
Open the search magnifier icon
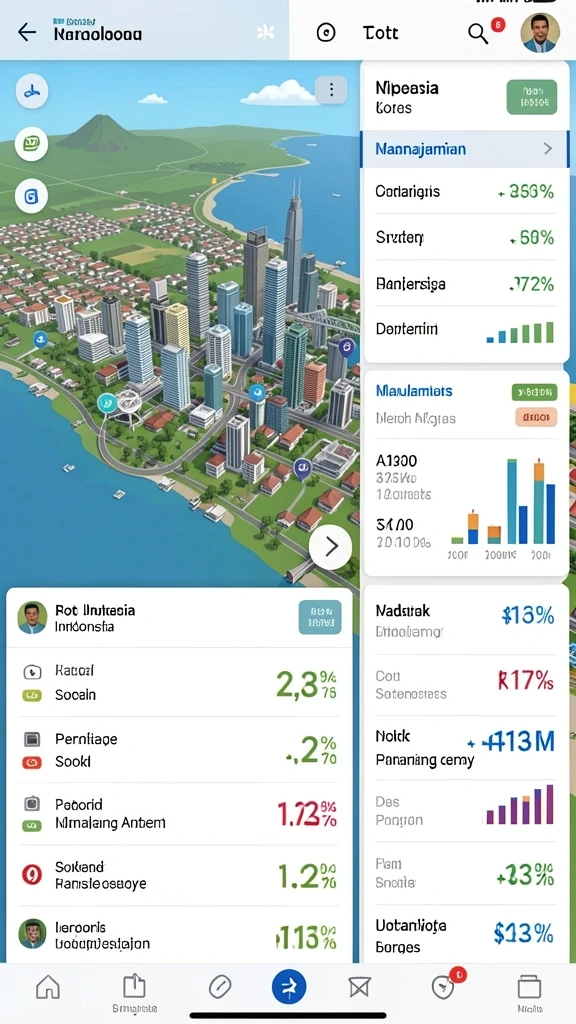[478, 33]
